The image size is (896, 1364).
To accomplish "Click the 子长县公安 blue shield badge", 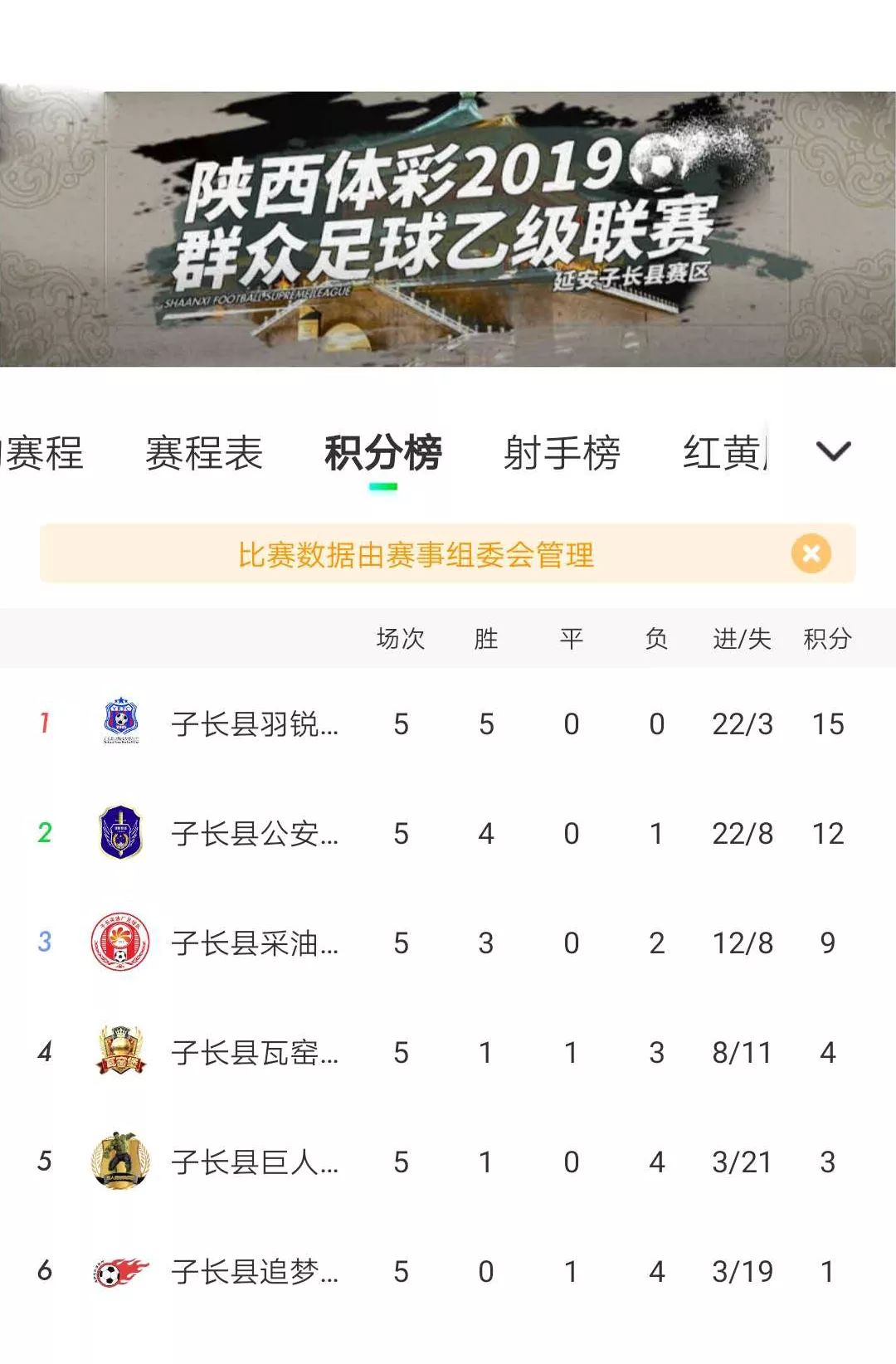I will [x=120, y=833].
